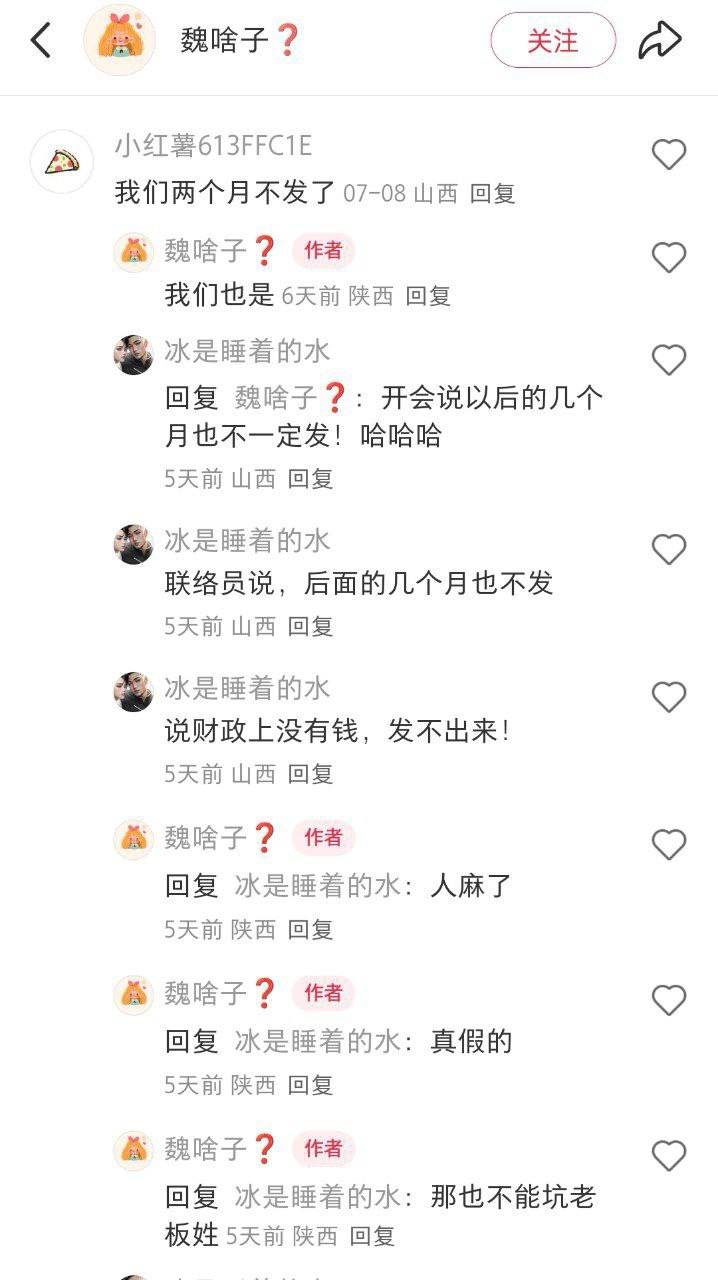Like the reply 真假的
Screen dimensions: 718x1280
tap(669, 1000)
